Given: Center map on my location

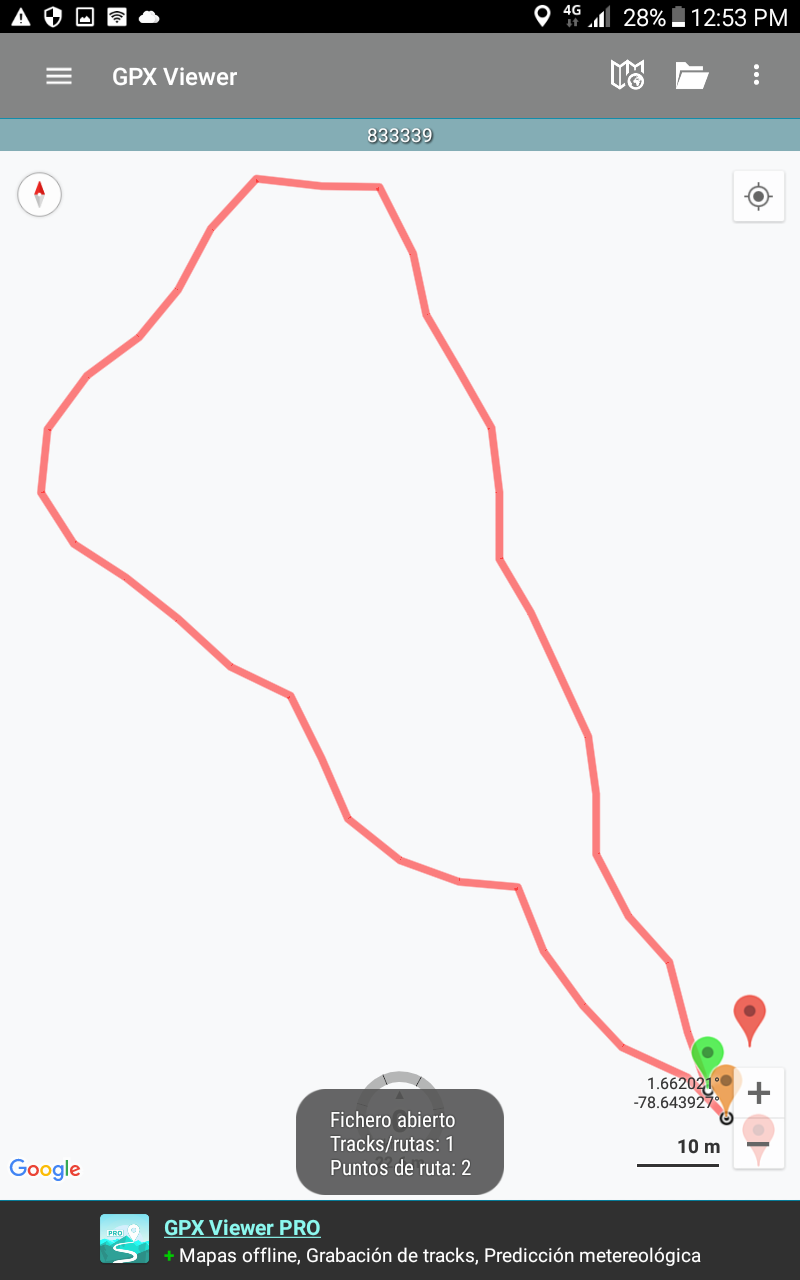Looking at the screenshot, I should pyautogui.click(x=758, y=196).
